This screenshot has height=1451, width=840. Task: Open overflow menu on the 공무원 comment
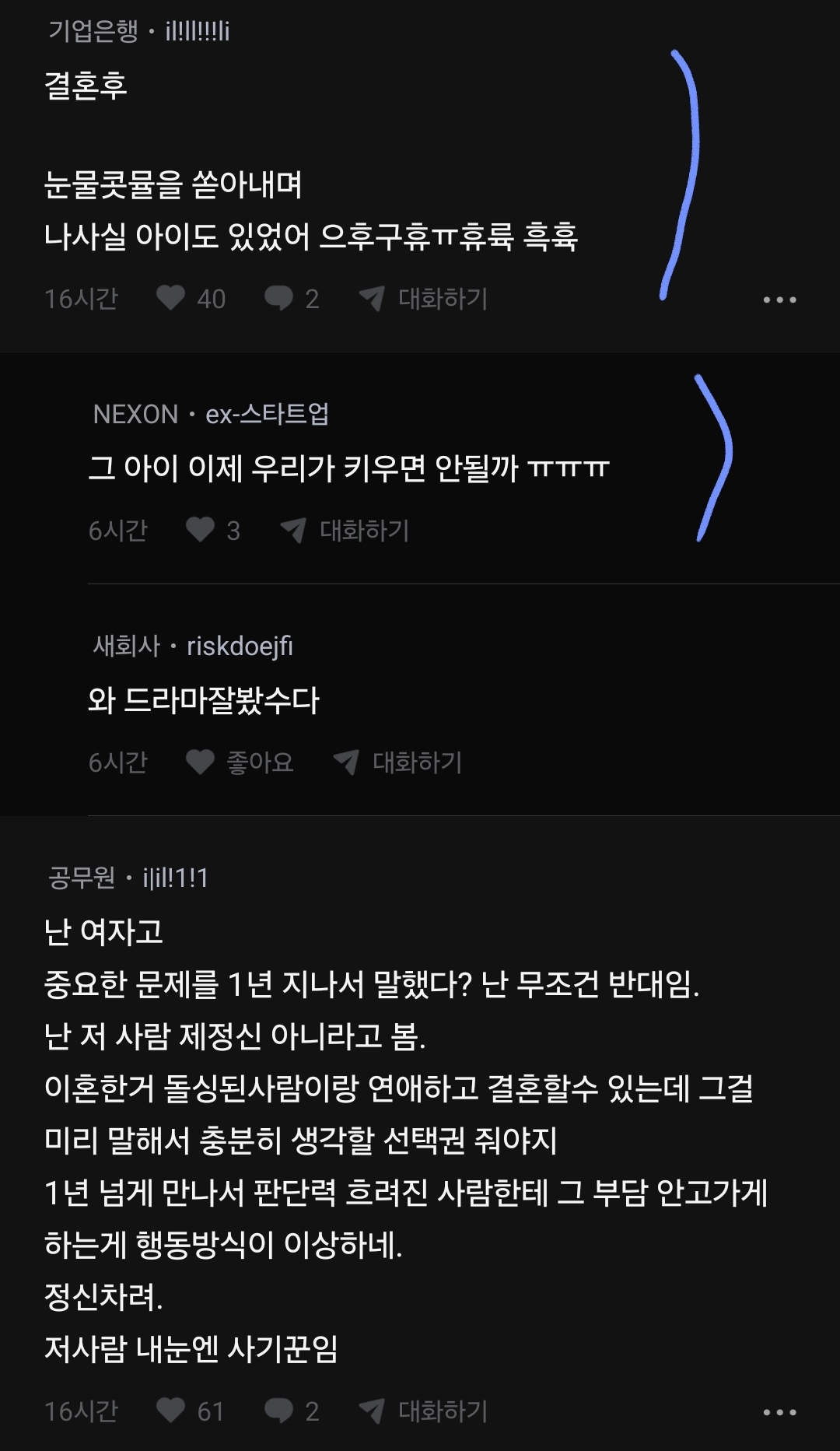point(779,1412)
